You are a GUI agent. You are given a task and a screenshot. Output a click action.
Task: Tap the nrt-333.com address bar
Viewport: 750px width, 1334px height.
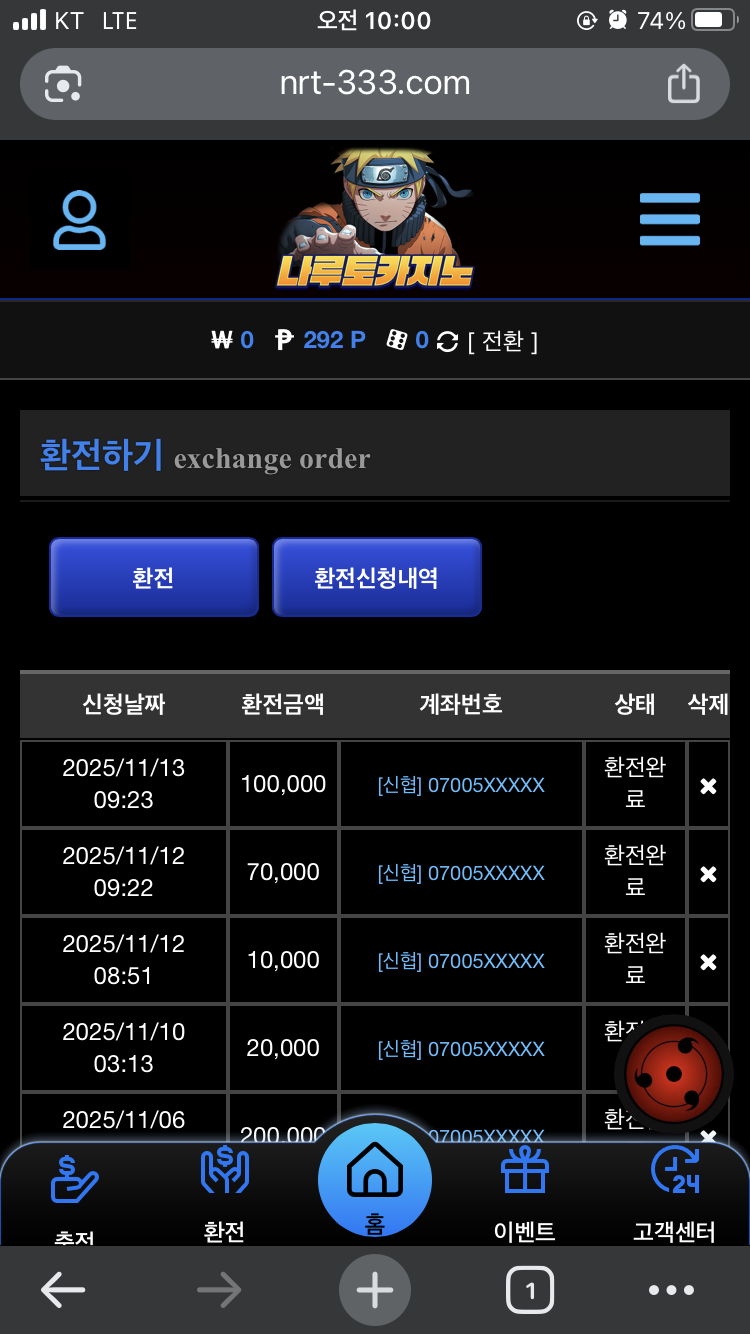coord(375,83)
